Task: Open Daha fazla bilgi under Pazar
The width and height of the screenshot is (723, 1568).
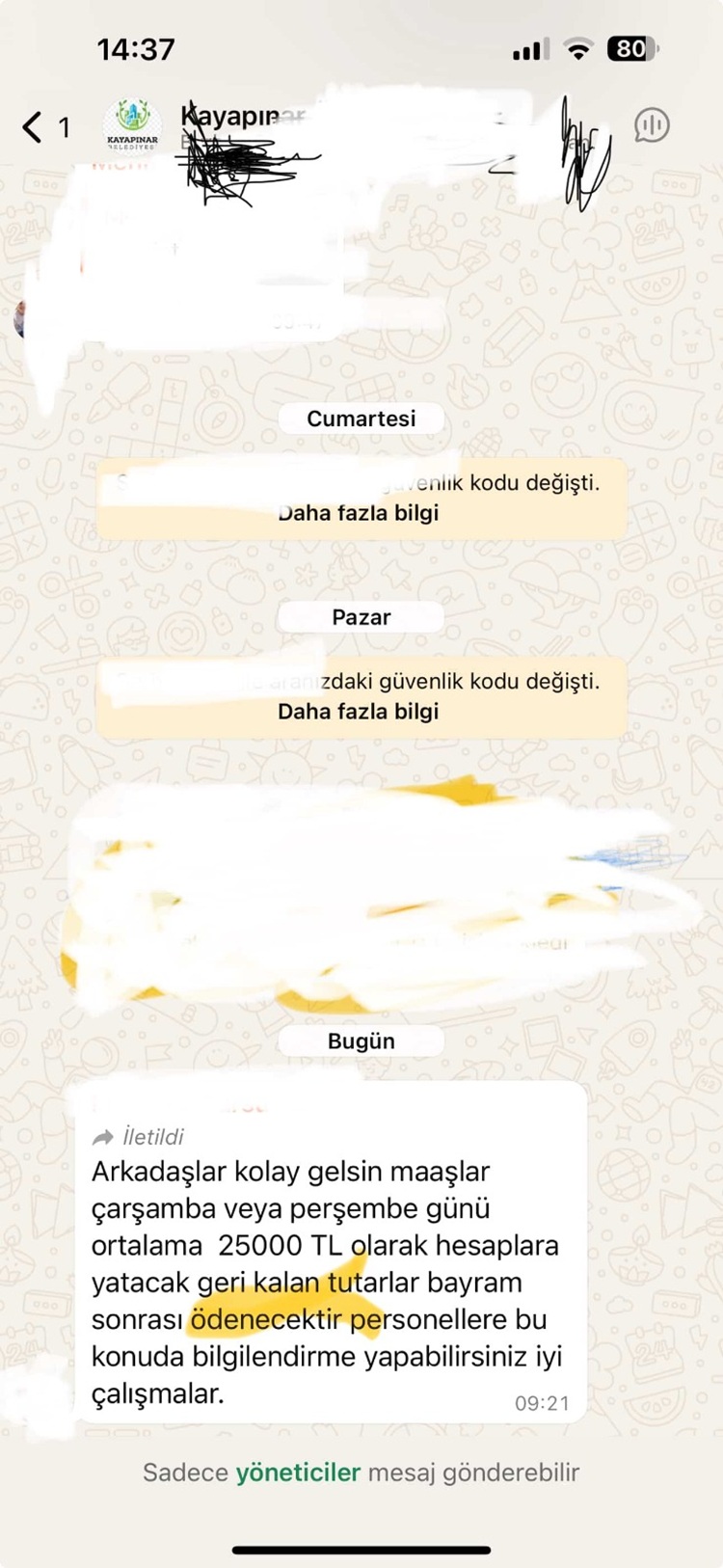Action: [x=359, y=712]
